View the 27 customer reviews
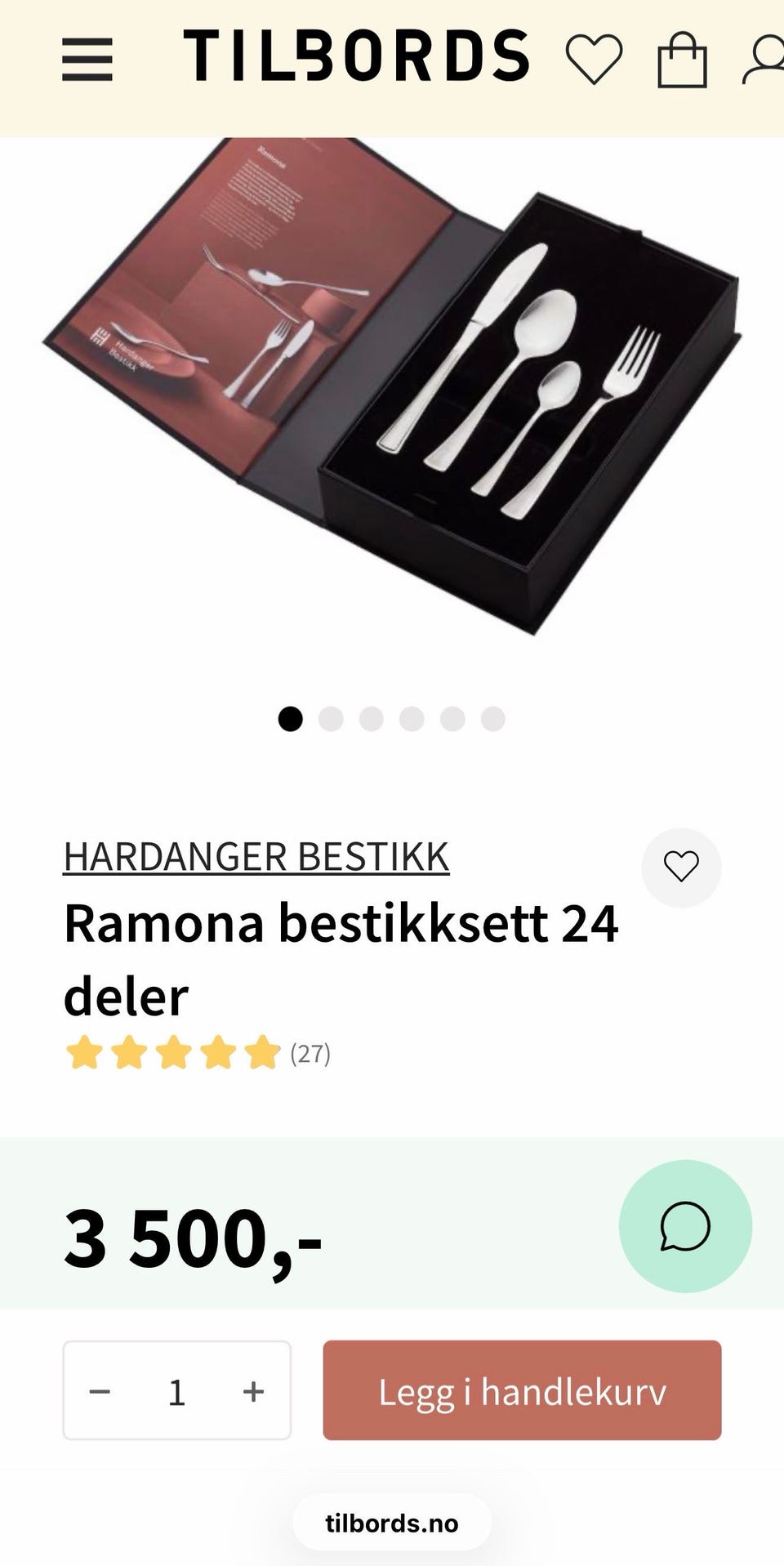 pos(310,1053)
